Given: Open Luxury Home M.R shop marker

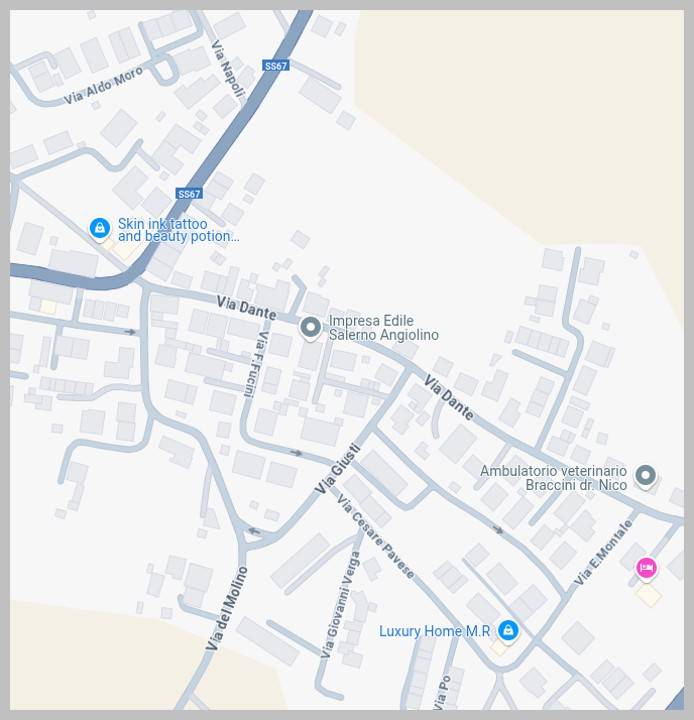Looking at the screenshot, I should pyautogui.click(x=508, y=630).
